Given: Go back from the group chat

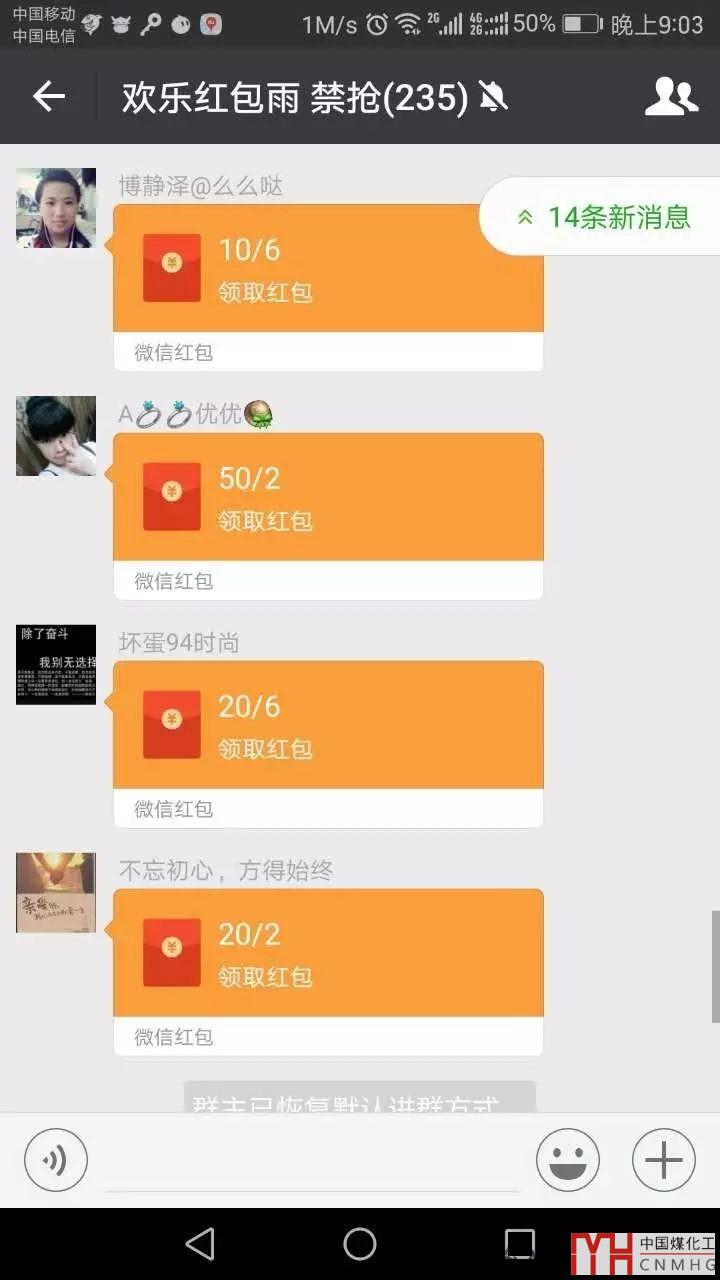Looking at the screenshot, I should pyautogui.click(x=48, y=97).
